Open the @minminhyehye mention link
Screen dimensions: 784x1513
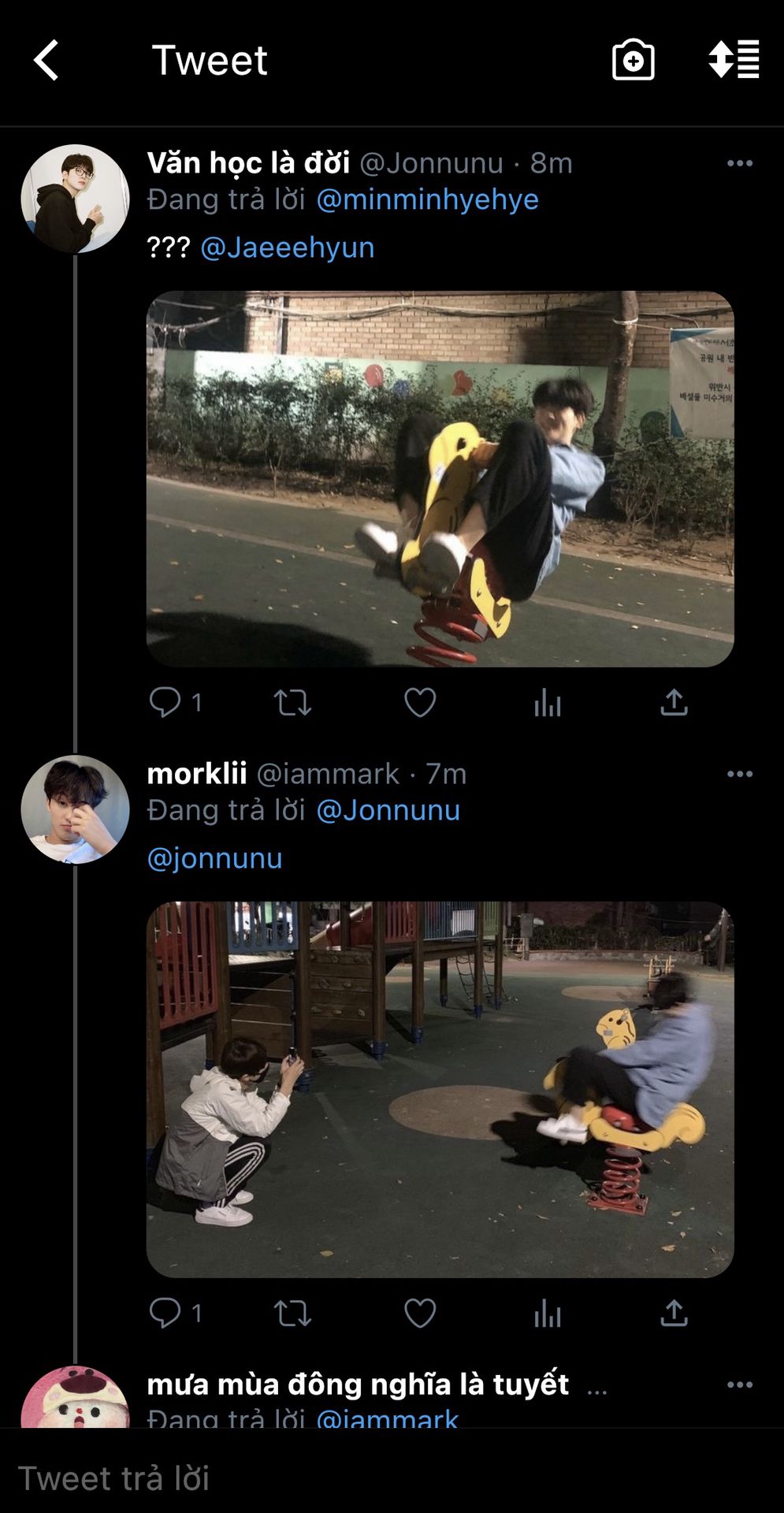click(x=427, y=199)
